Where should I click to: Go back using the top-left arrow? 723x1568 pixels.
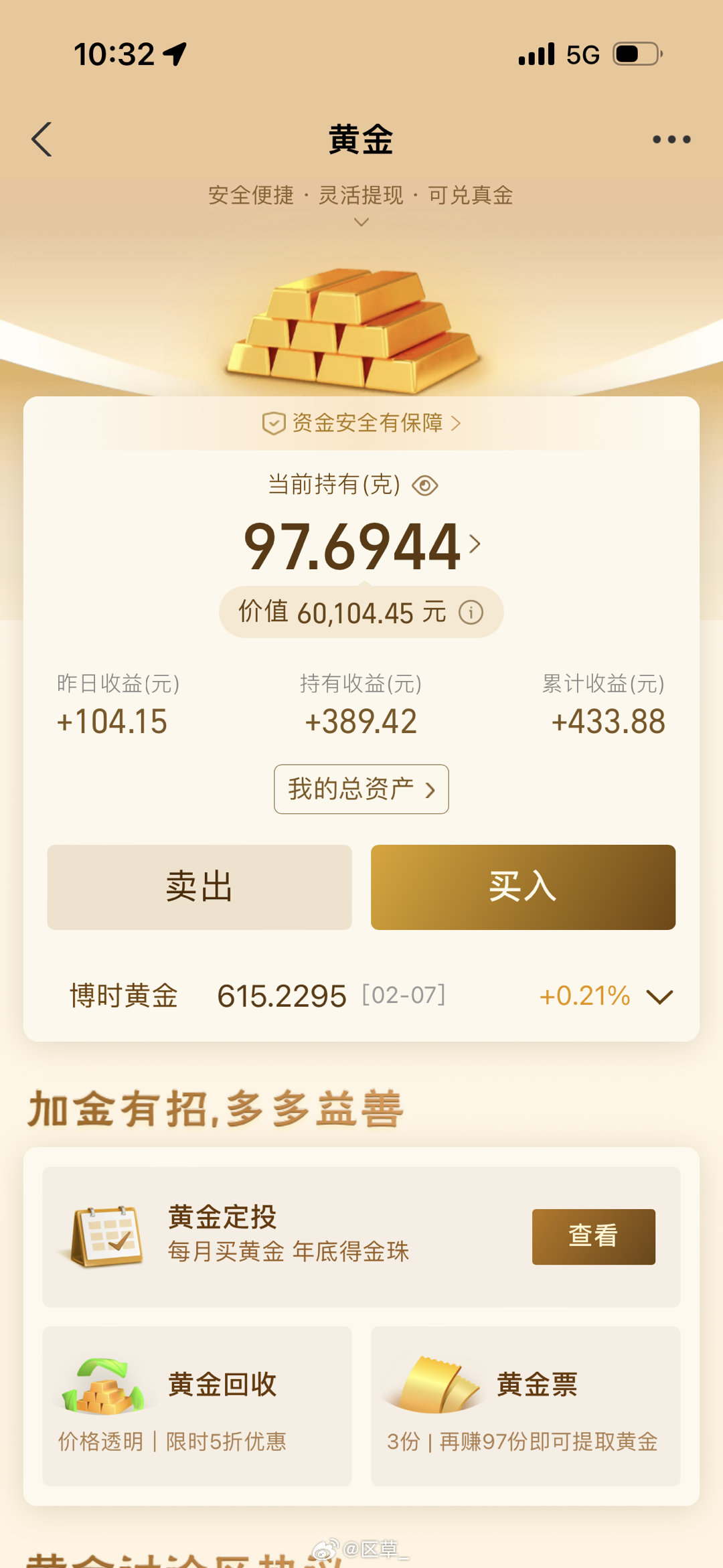[42, 139]
